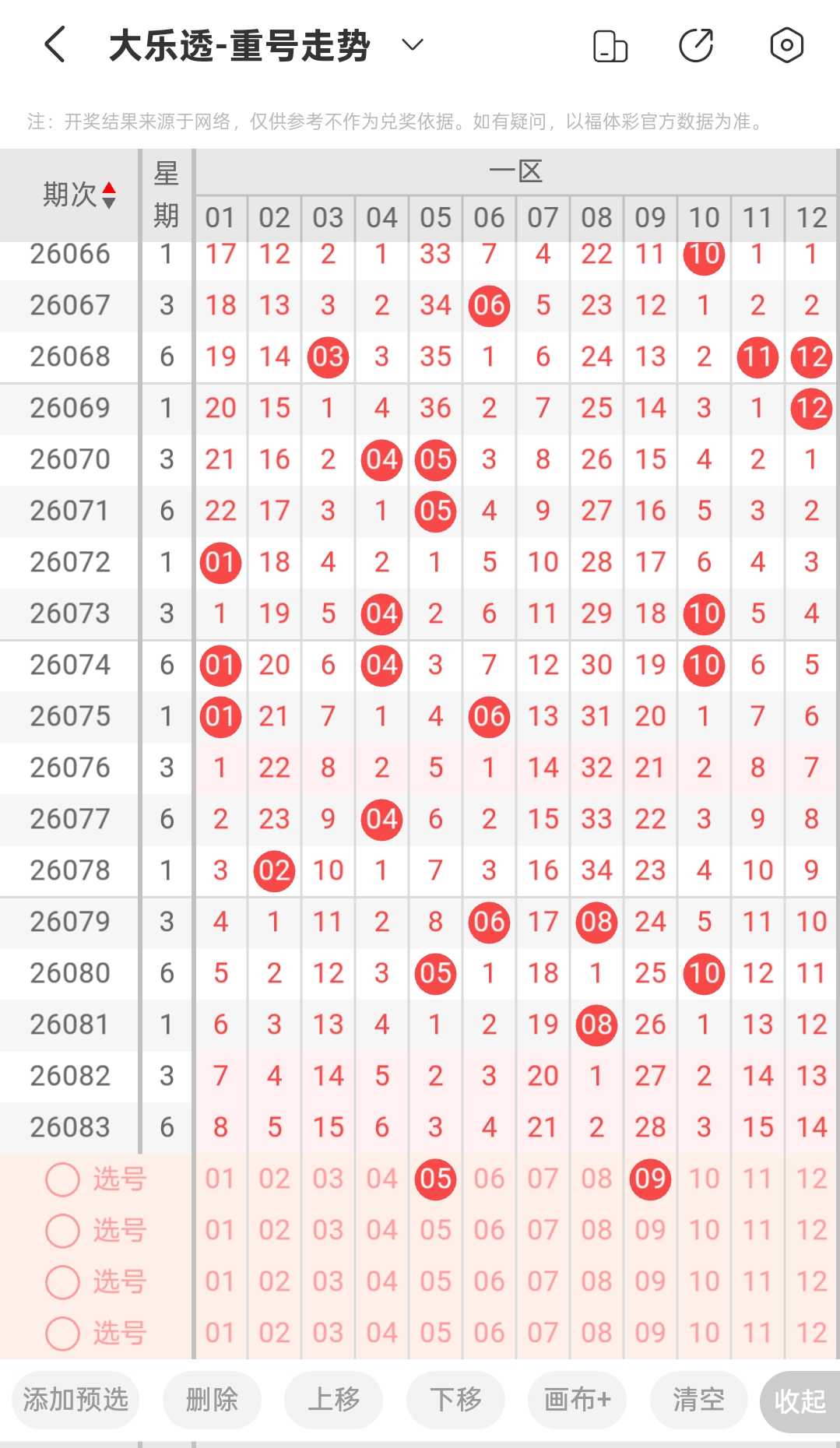Expand the 大乐透-重号走势 chart dropdown
This screenshot has width=840, height=1448.
[x=412, y=44]
